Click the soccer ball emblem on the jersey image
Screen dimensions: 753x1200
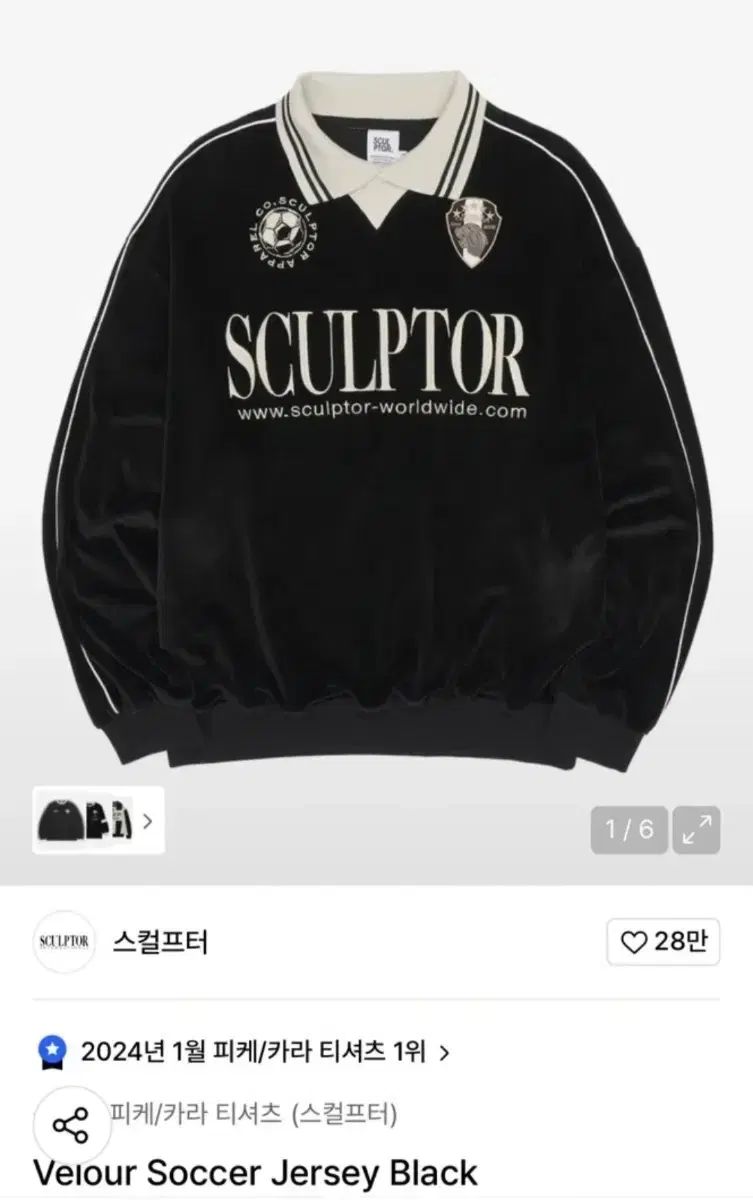[285, 232]
